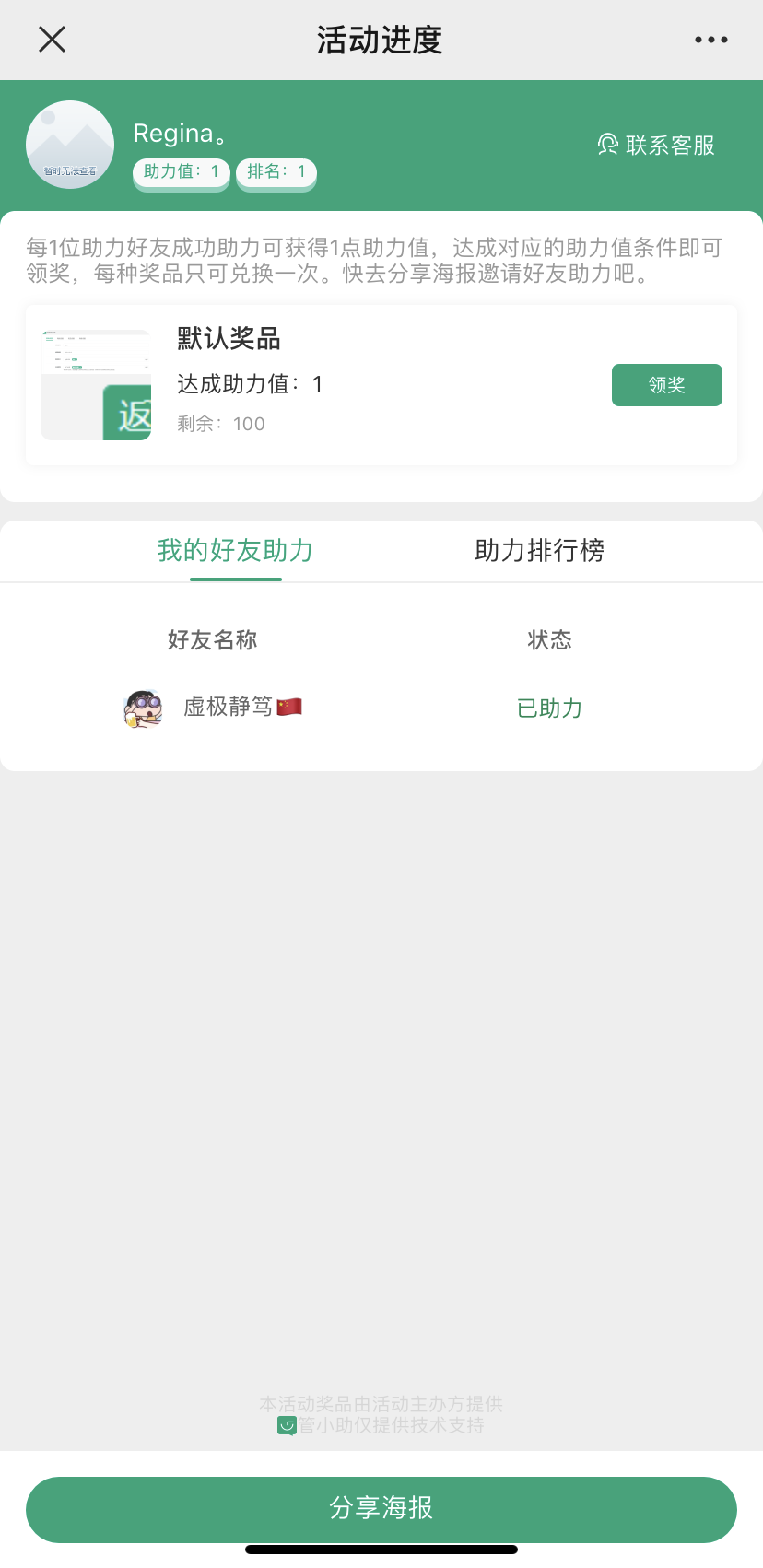Close the 活动进度 page
The image size is (763, 1568).
pyautogui.click(x=53, y=40)
